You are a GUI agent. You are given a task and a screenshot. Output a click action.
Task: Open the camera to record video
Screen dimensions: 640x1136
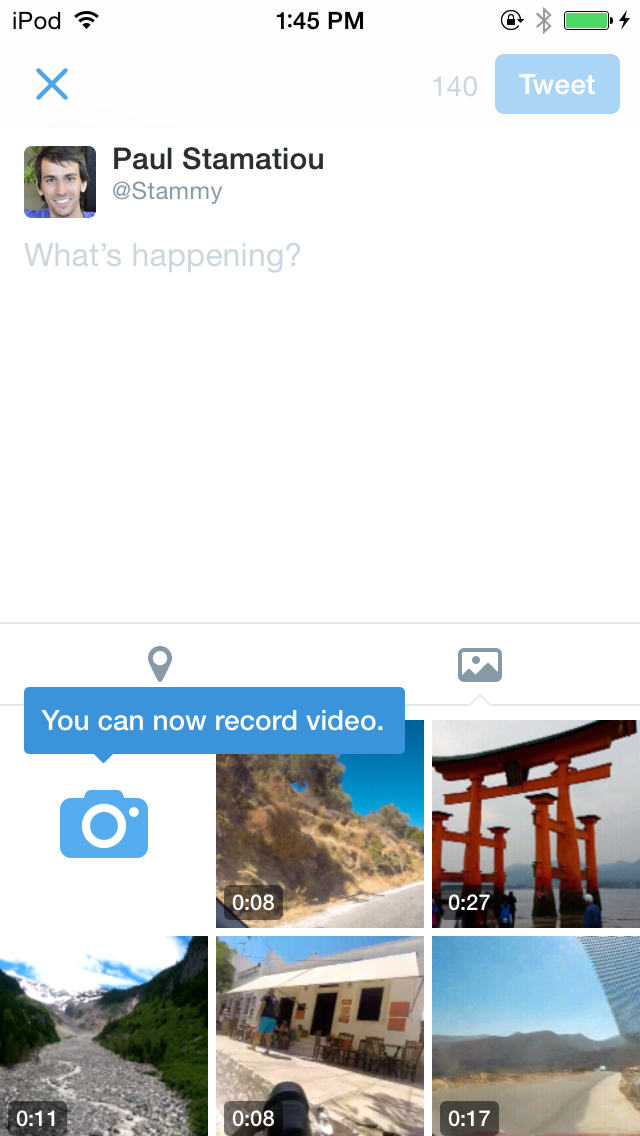[x=104, y=824]
